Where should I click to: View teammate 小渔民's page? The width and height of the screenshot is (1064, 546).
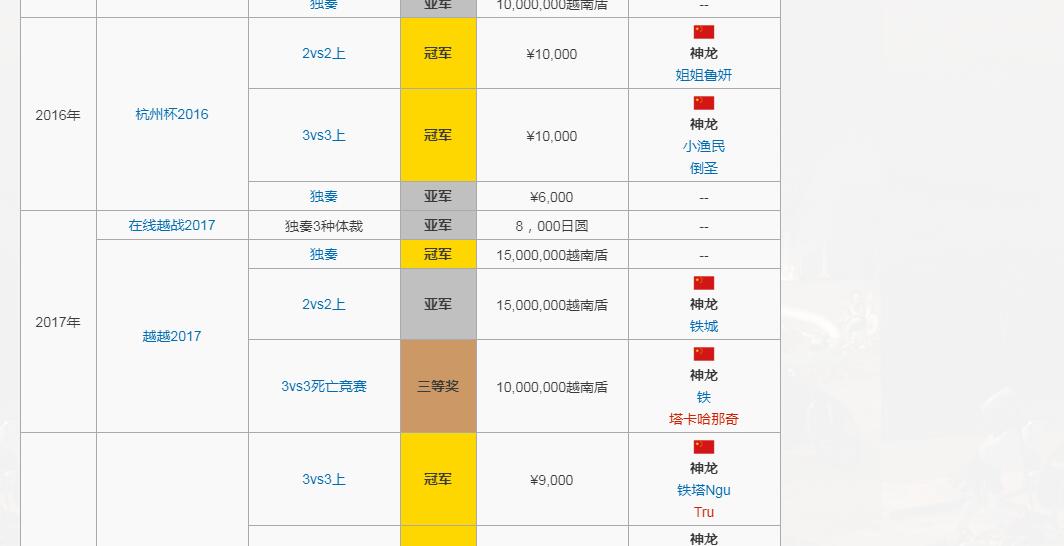pyautogui.click(x=704, y=146)
